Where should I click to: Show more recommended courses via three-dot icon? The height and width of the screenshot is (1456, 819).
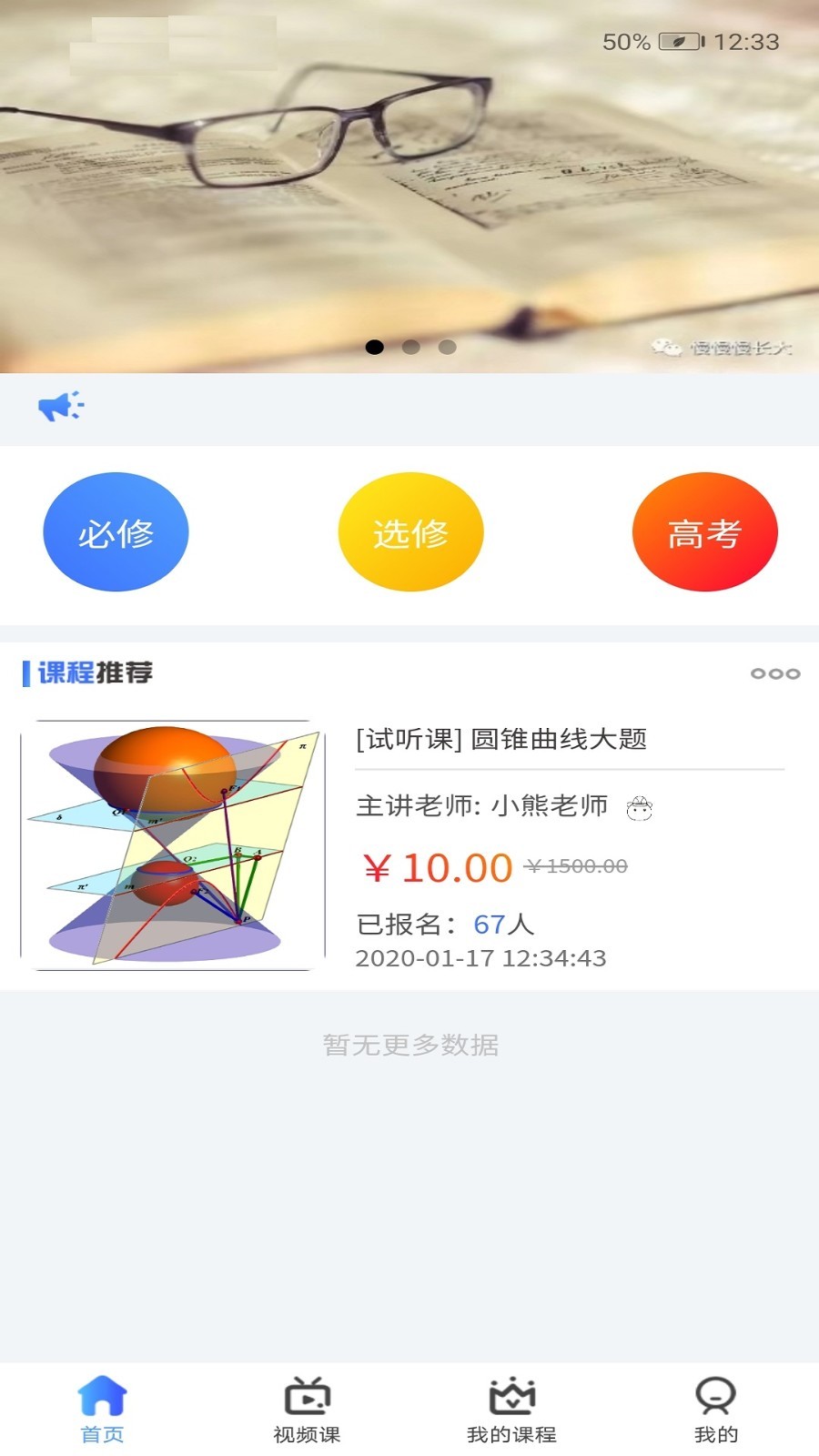click(774, 673)
